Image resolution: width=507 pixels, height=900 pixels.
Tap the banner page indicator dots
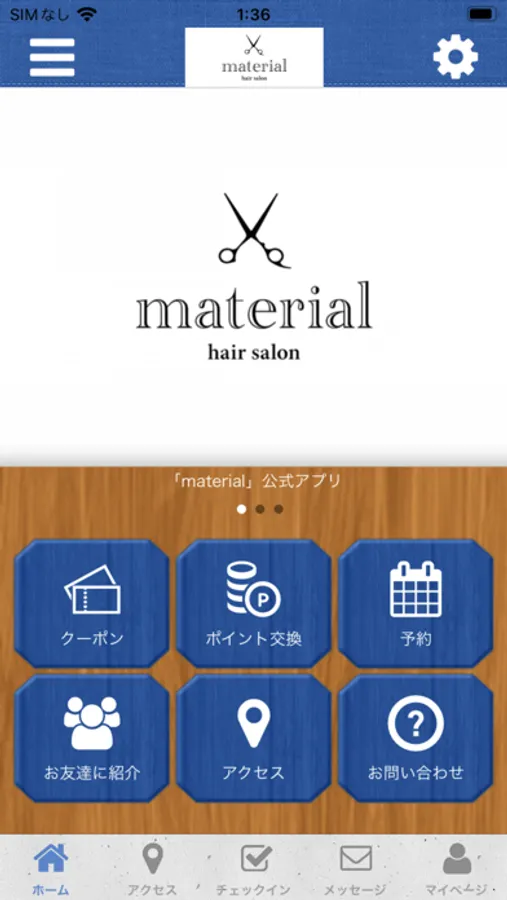pyautogui.click(x=260, y=509)
